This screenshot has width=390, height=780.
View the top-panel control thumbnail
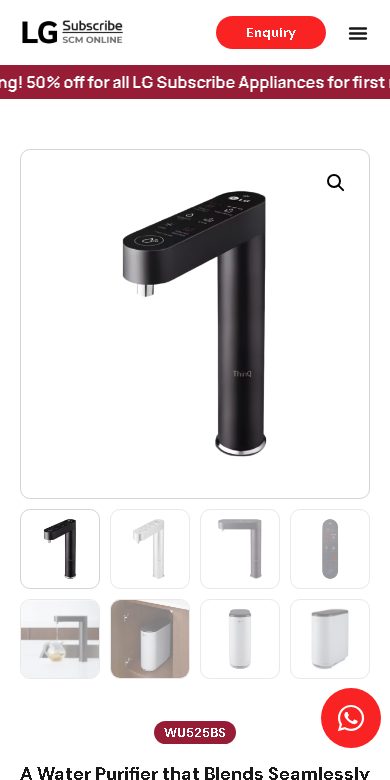[x=330, y=549]
